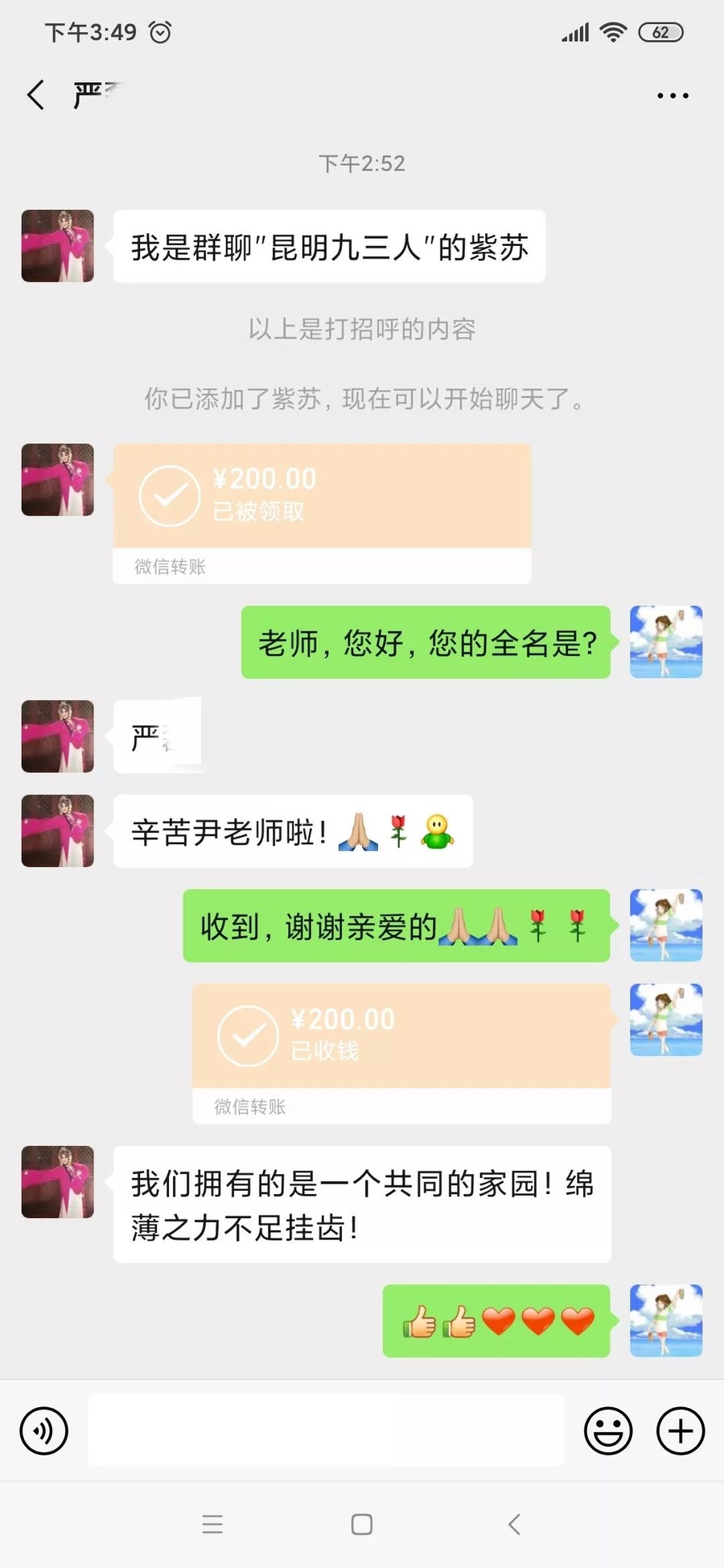724x1568 pixels.
Task: Open the plus attachments menu
Action: (681, 1431)
